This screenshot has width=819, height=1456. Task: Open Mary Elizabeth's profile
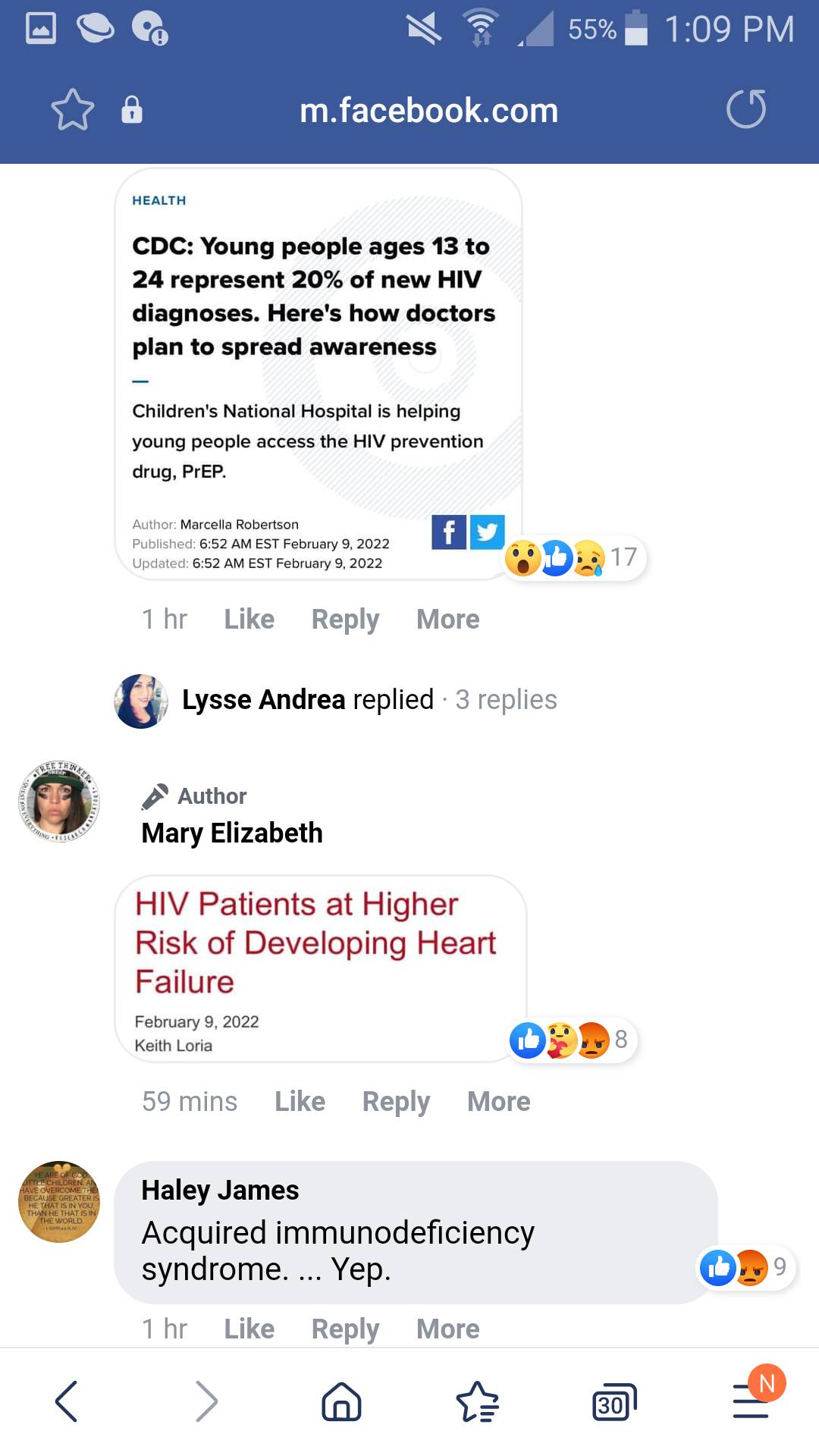pos(231,833)
